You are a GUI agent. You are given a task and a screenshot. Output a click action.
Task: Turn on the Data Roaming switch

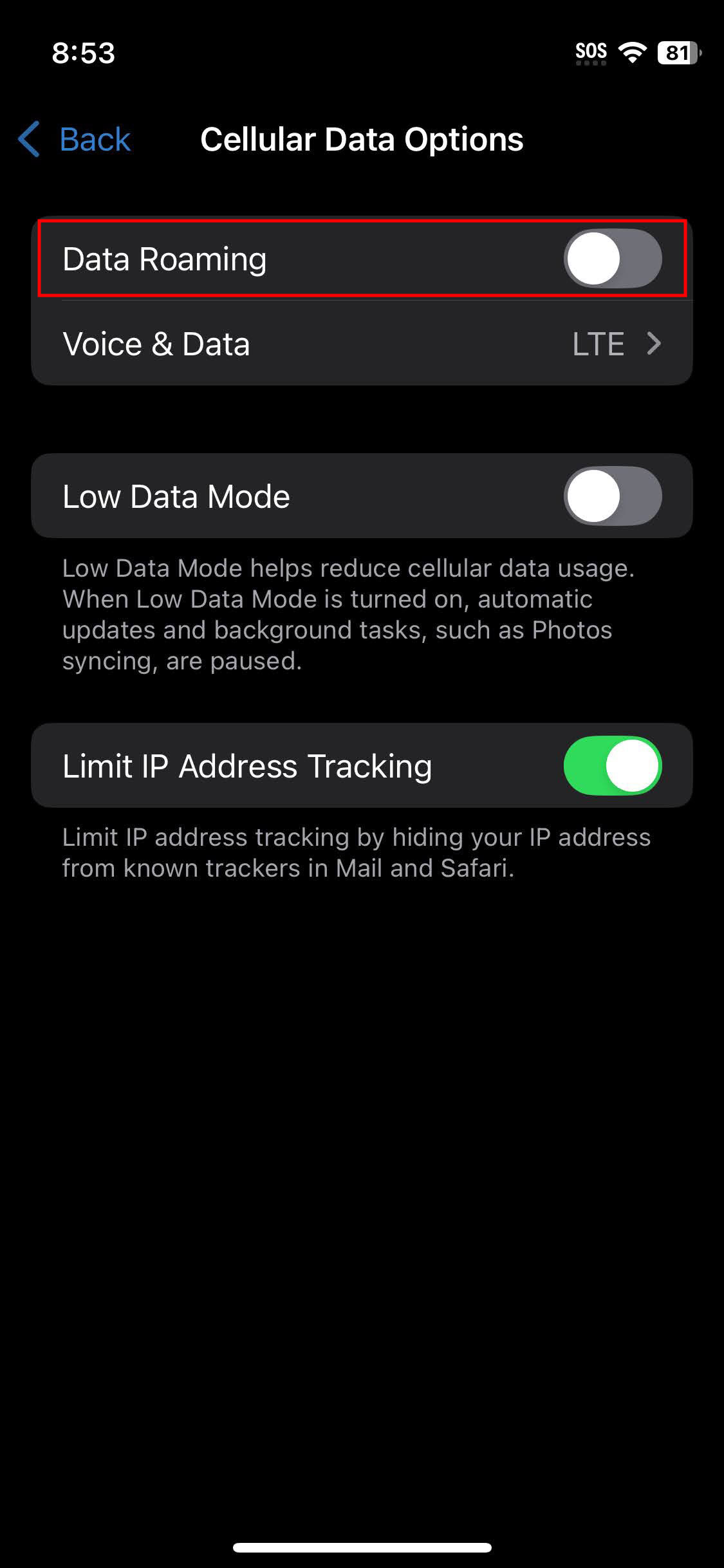point(612,259)
